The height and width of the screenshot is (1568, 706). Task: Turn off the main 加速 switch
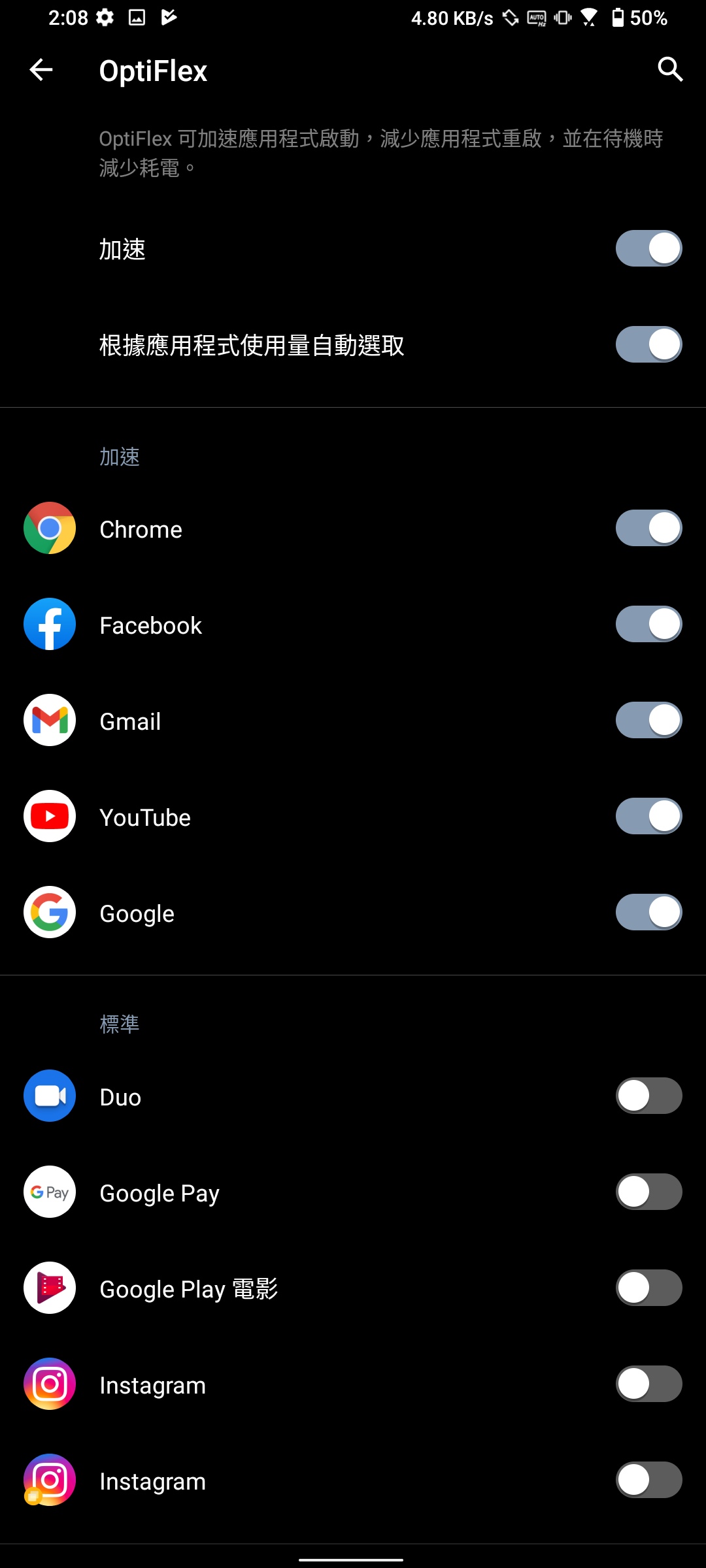(648, 249)
